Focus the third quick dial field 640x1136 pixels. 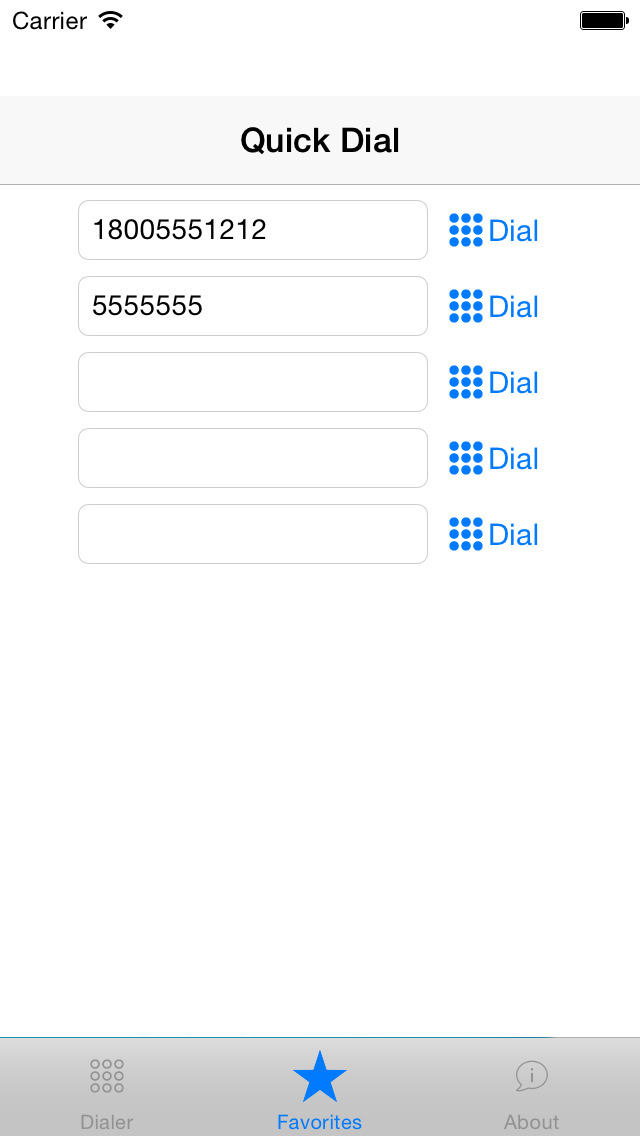click(253, 382)
